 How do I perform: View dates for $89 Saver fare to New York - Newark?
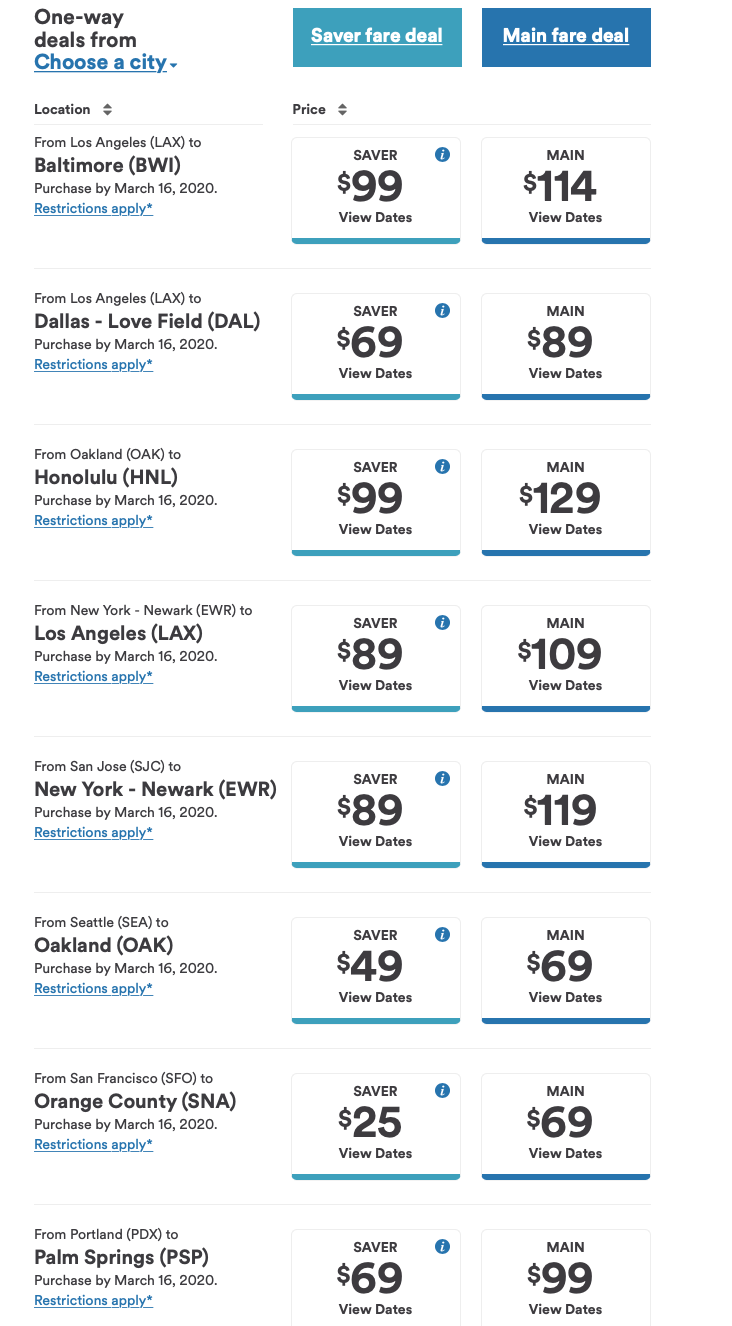point(375,841)
